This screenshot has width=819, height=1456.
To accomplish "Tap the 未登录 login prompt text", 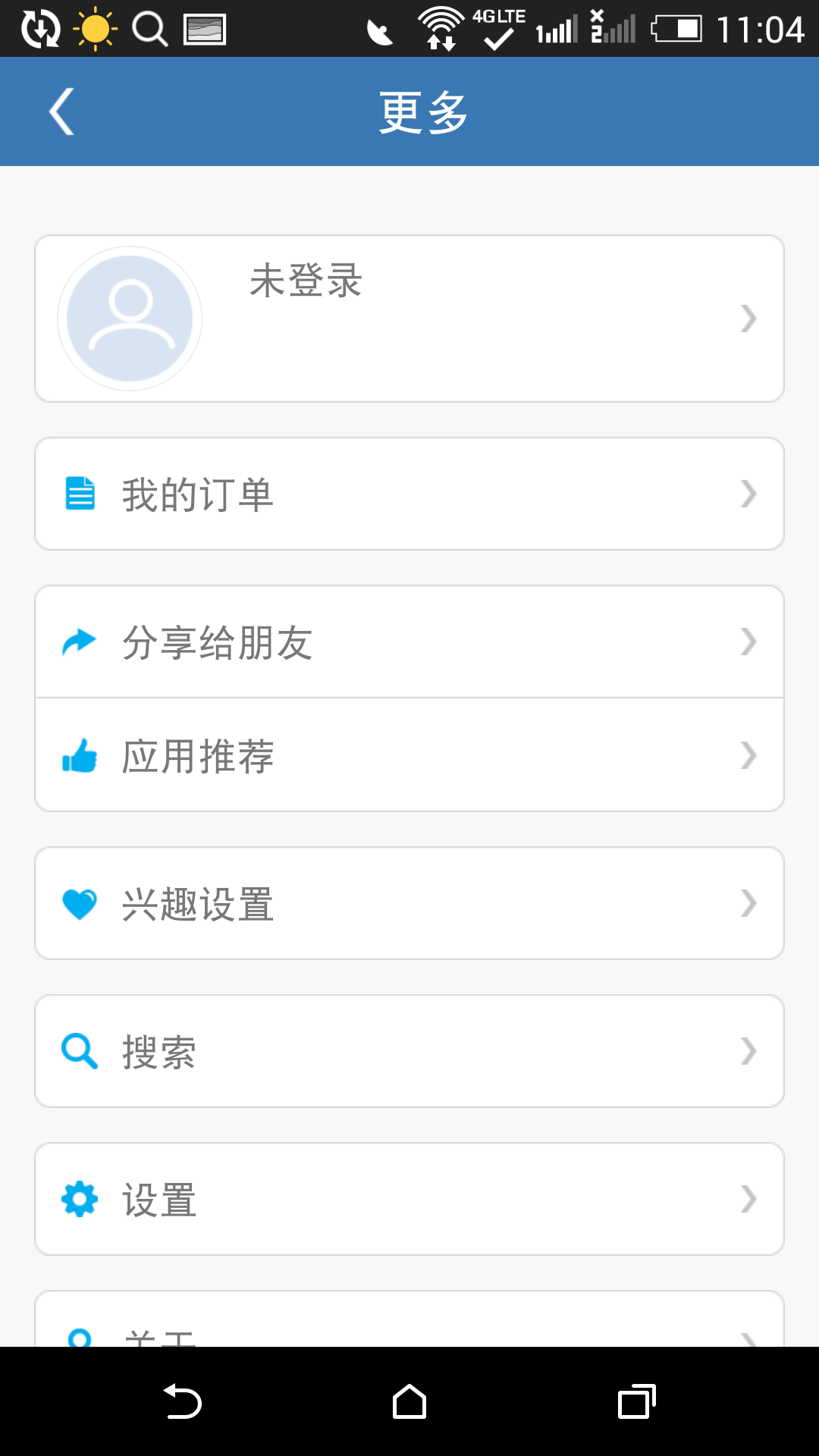I will pos(305,282).
